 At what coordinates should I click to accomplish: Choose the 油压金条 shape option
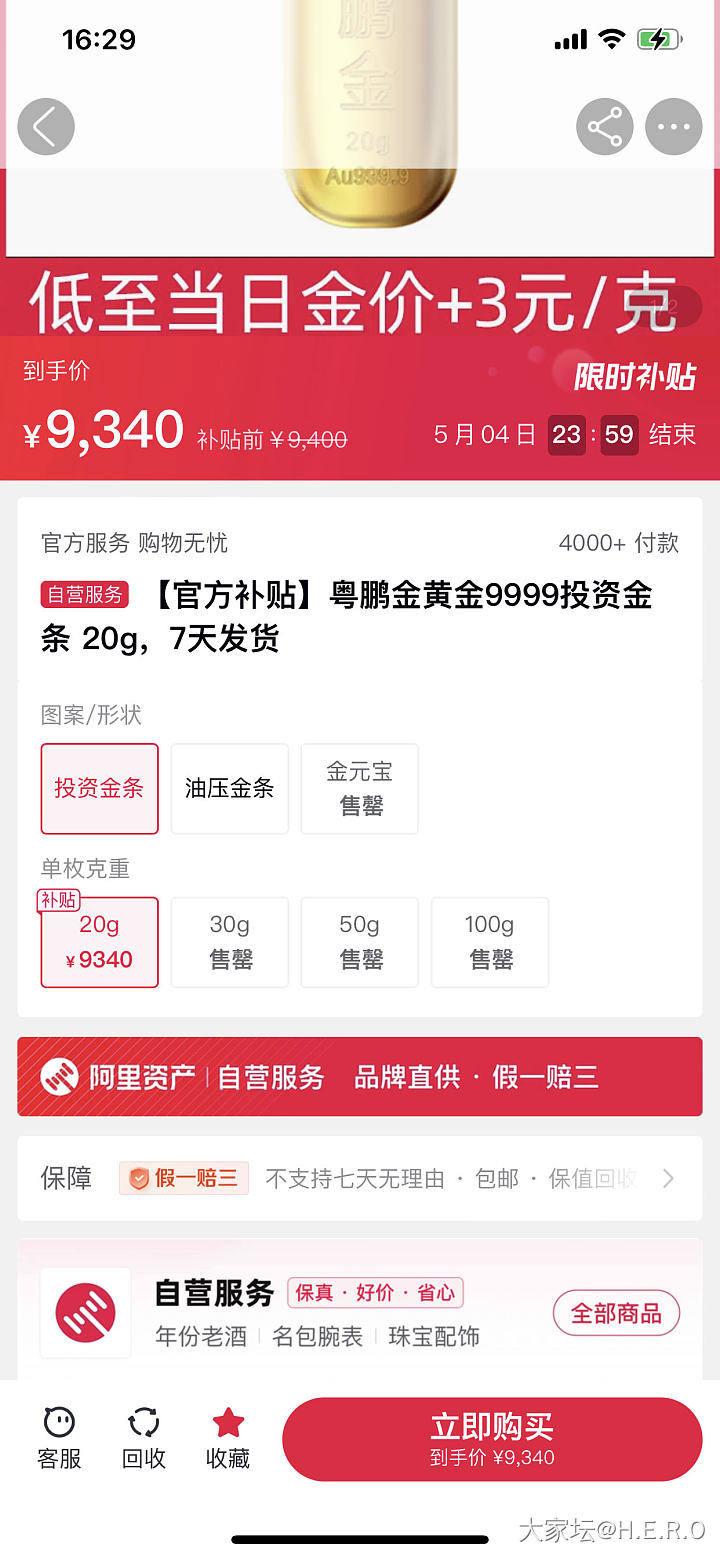pos(229,788)
